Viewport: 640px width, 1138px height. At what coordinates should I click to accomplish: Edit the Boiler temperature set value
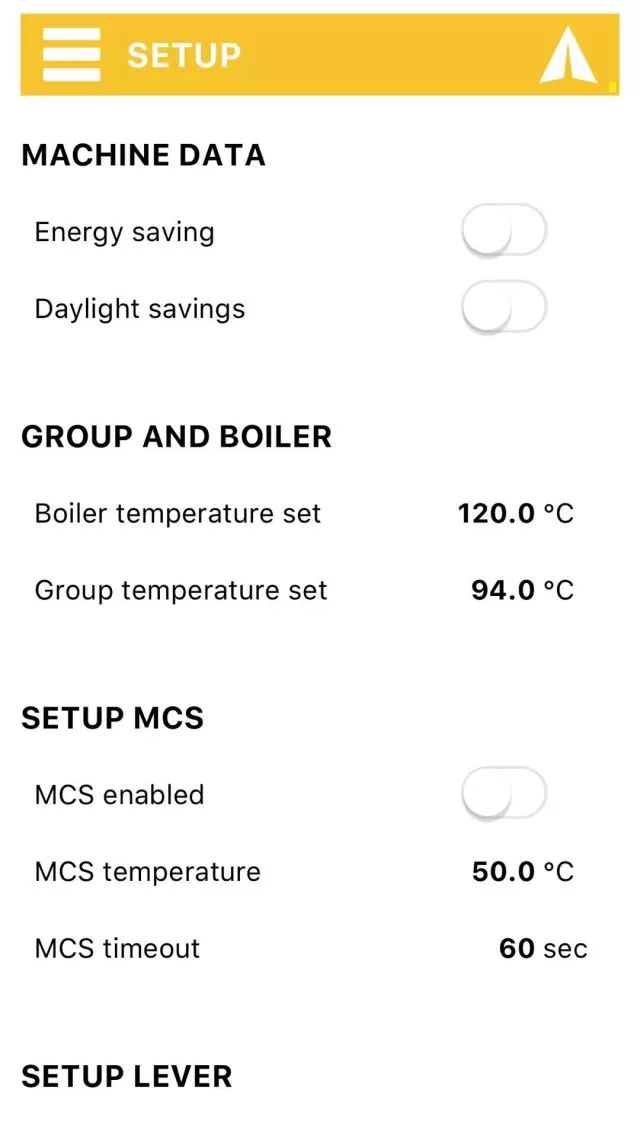[515, 514]
